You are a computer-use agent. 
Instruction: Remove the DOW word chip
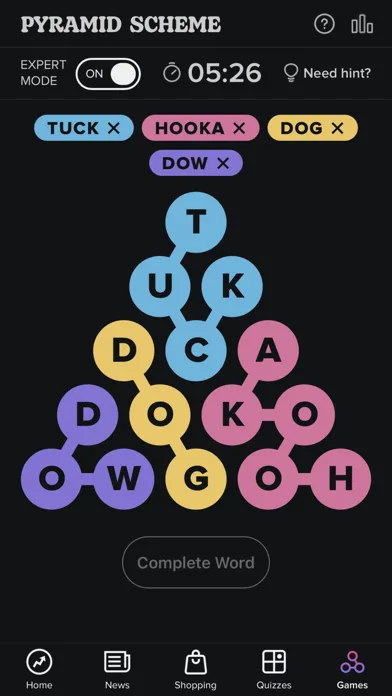[223, 163]
